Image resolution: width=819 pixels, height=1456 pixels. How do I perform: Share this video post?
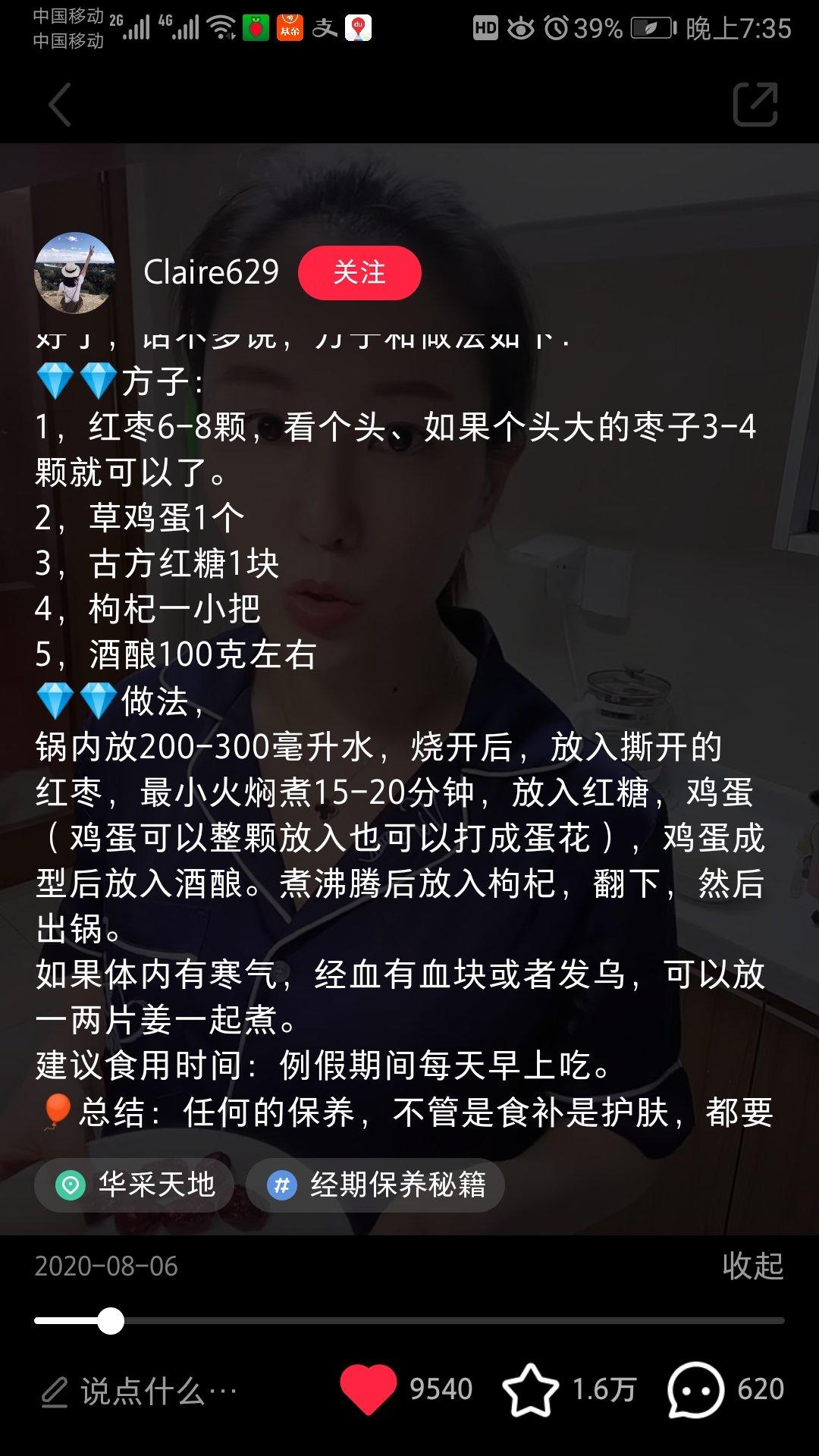point(755,104)
